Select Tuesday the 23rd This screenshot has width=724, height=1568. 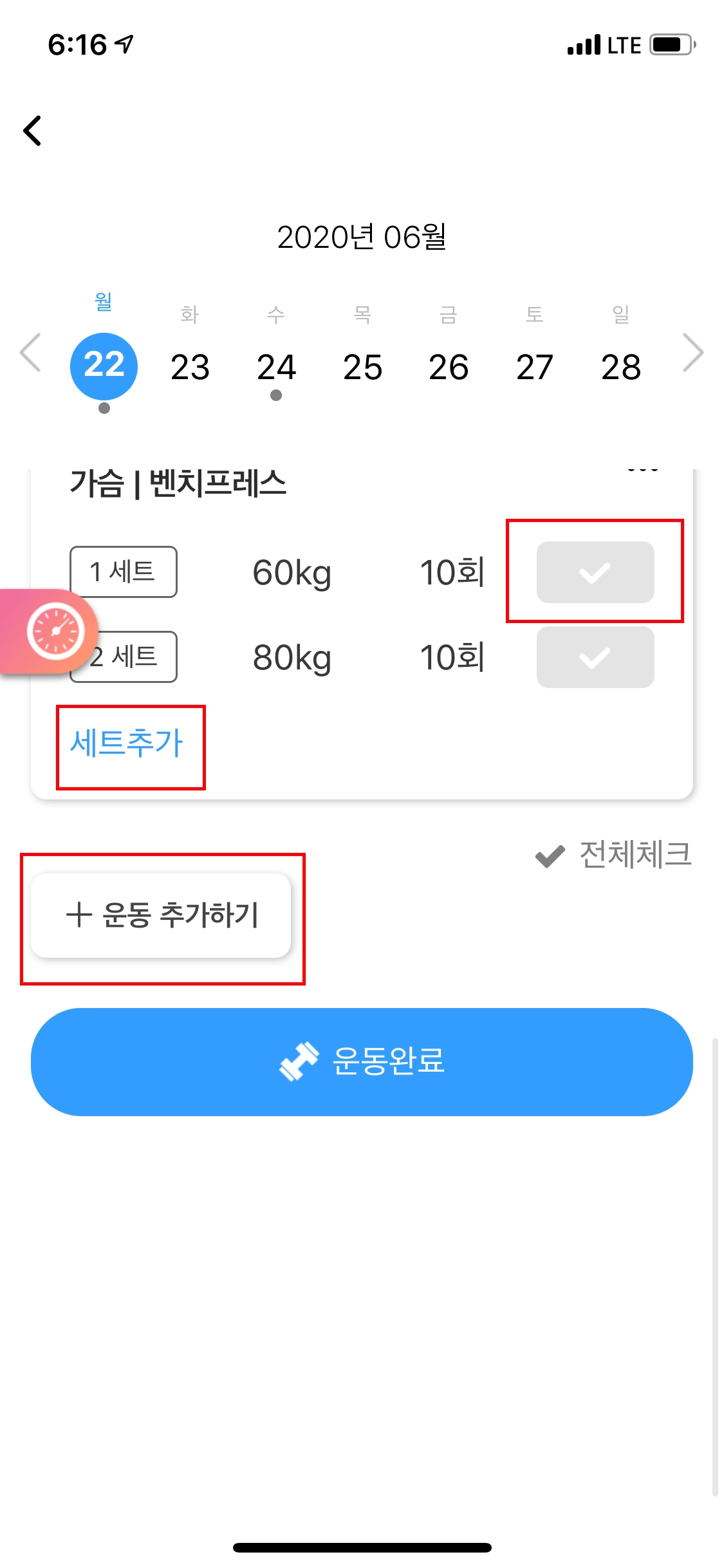tap(190, 367)
